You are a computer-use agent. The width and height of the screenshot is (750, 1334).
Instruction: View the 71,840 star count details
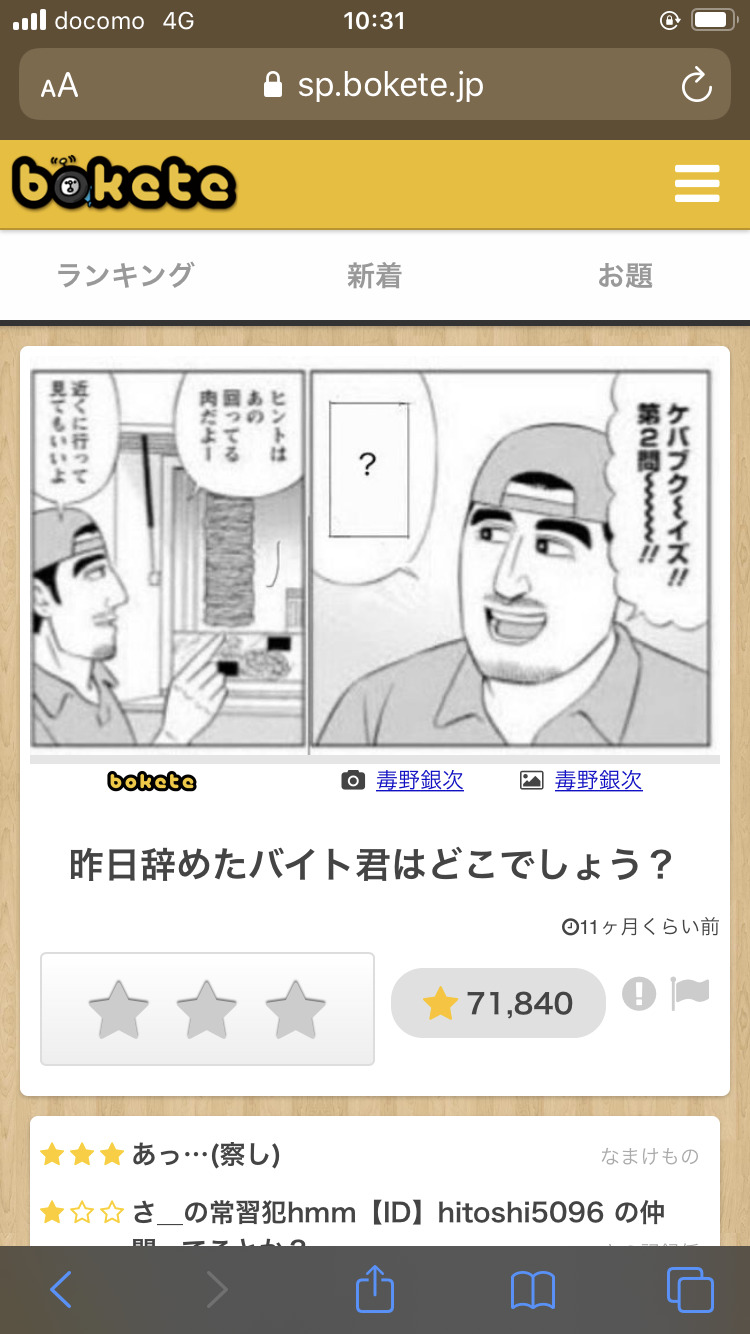pos(498,1003)
